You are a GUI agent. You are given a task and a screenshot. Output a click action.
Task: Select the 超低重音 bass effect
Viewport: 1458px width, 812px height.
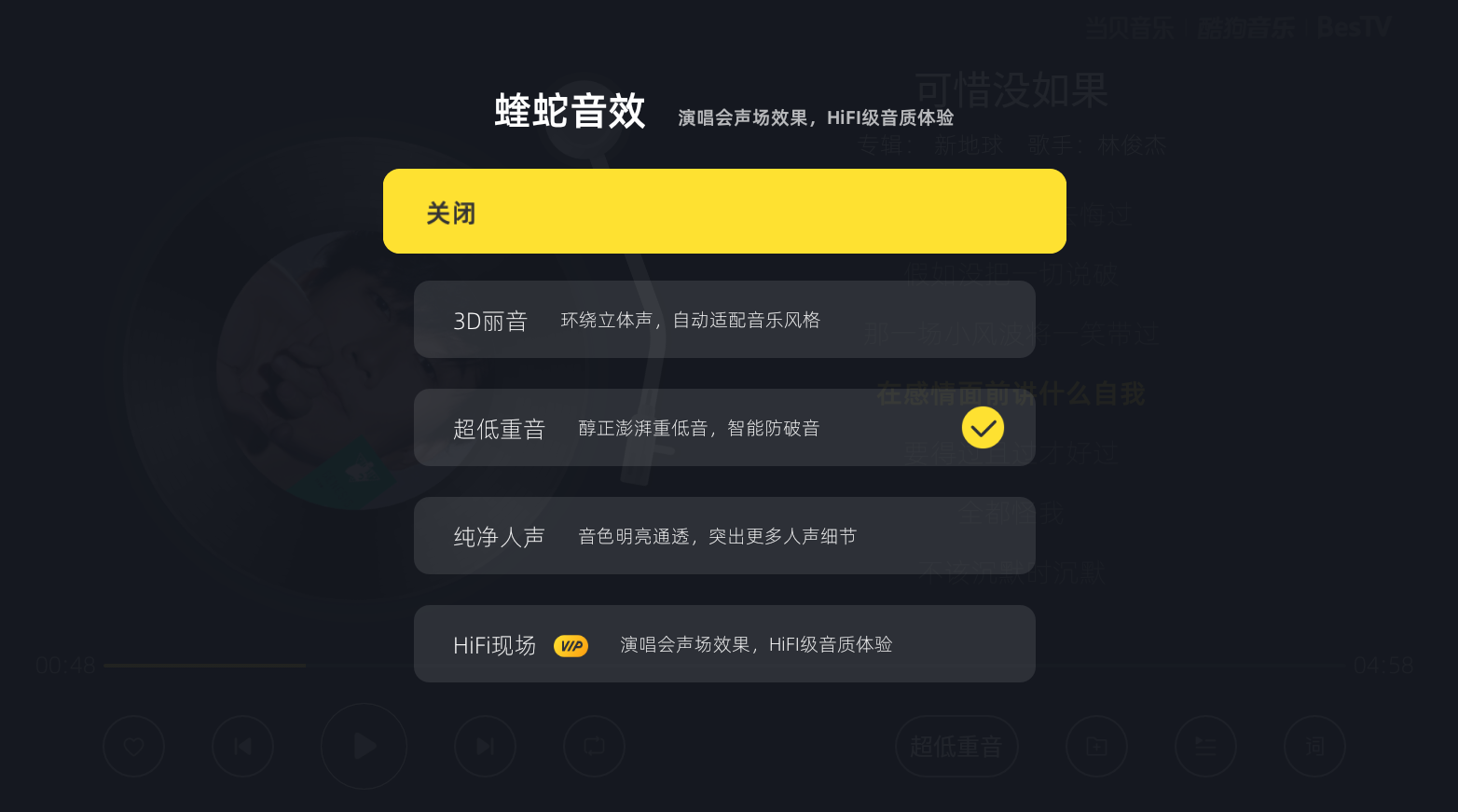point(723,428)
